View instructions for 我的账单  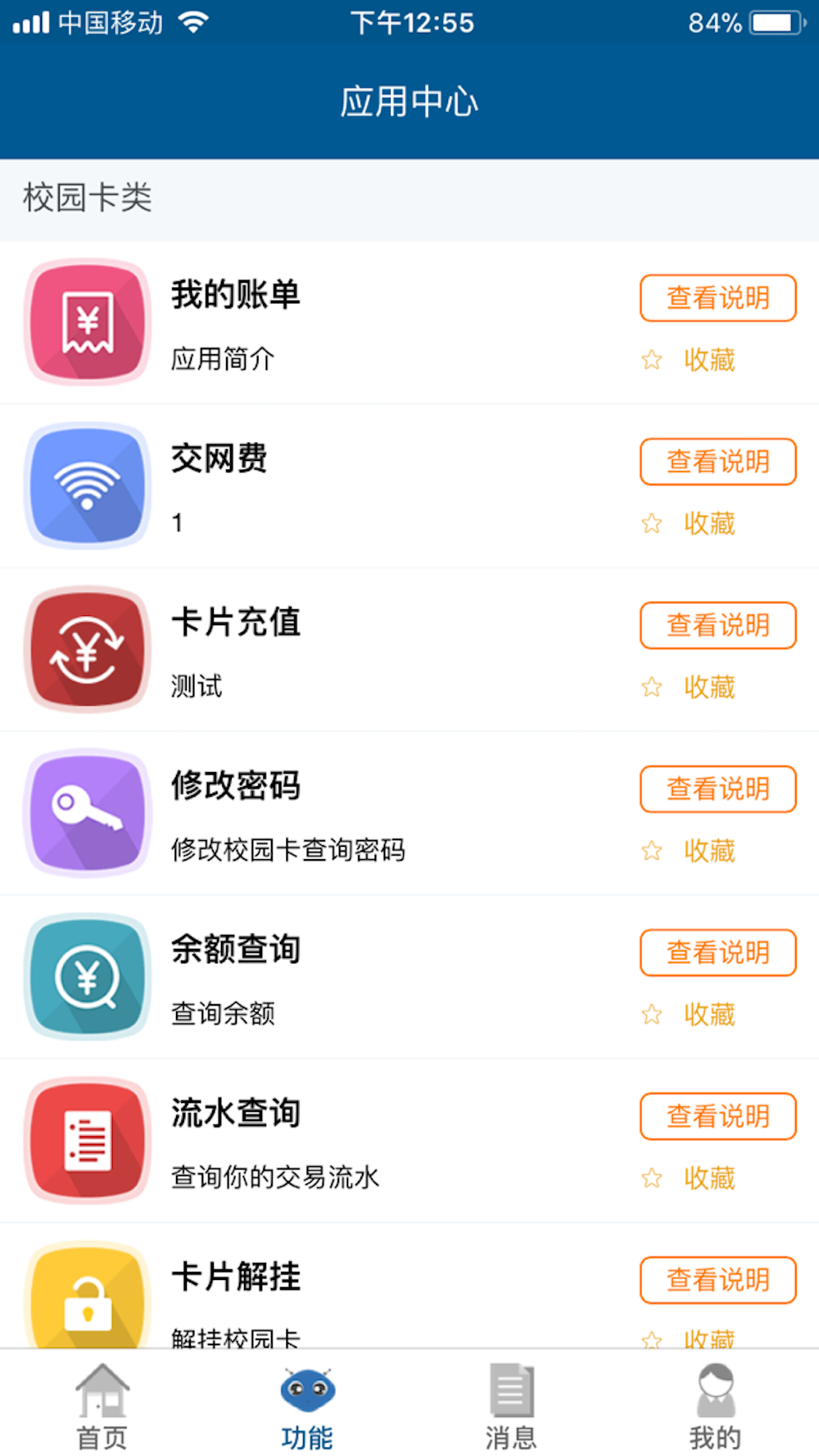click(717, 298)
